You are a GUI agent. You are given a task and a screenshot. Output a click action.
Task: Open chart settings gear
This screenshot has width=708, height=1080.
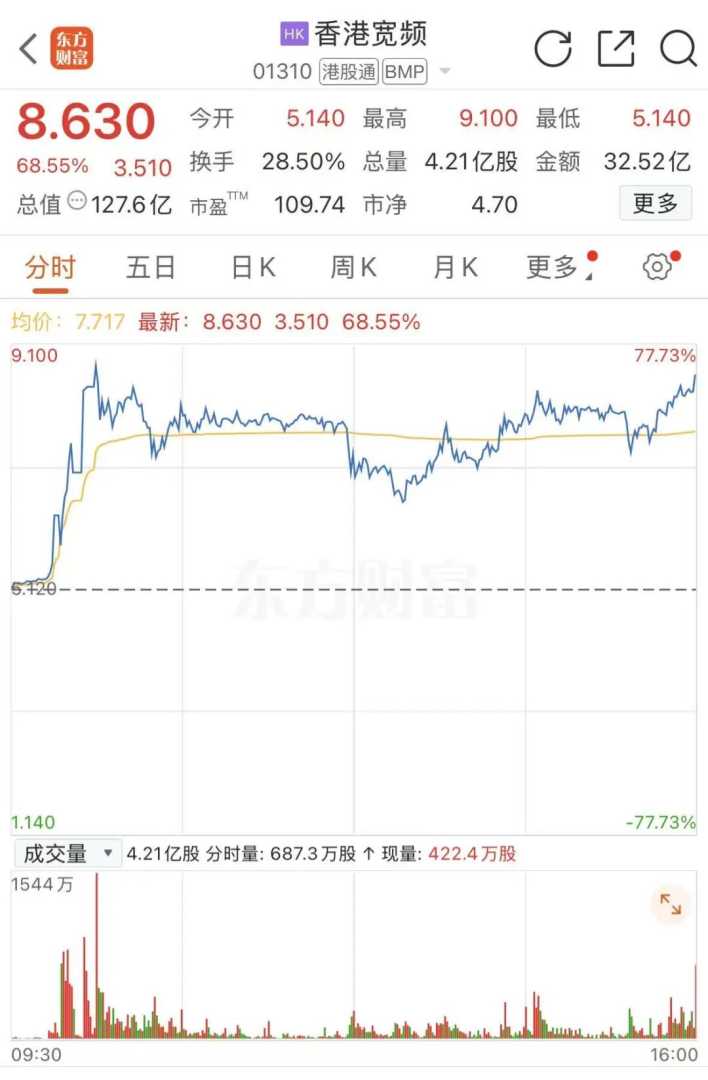click(x=657, y=267)
